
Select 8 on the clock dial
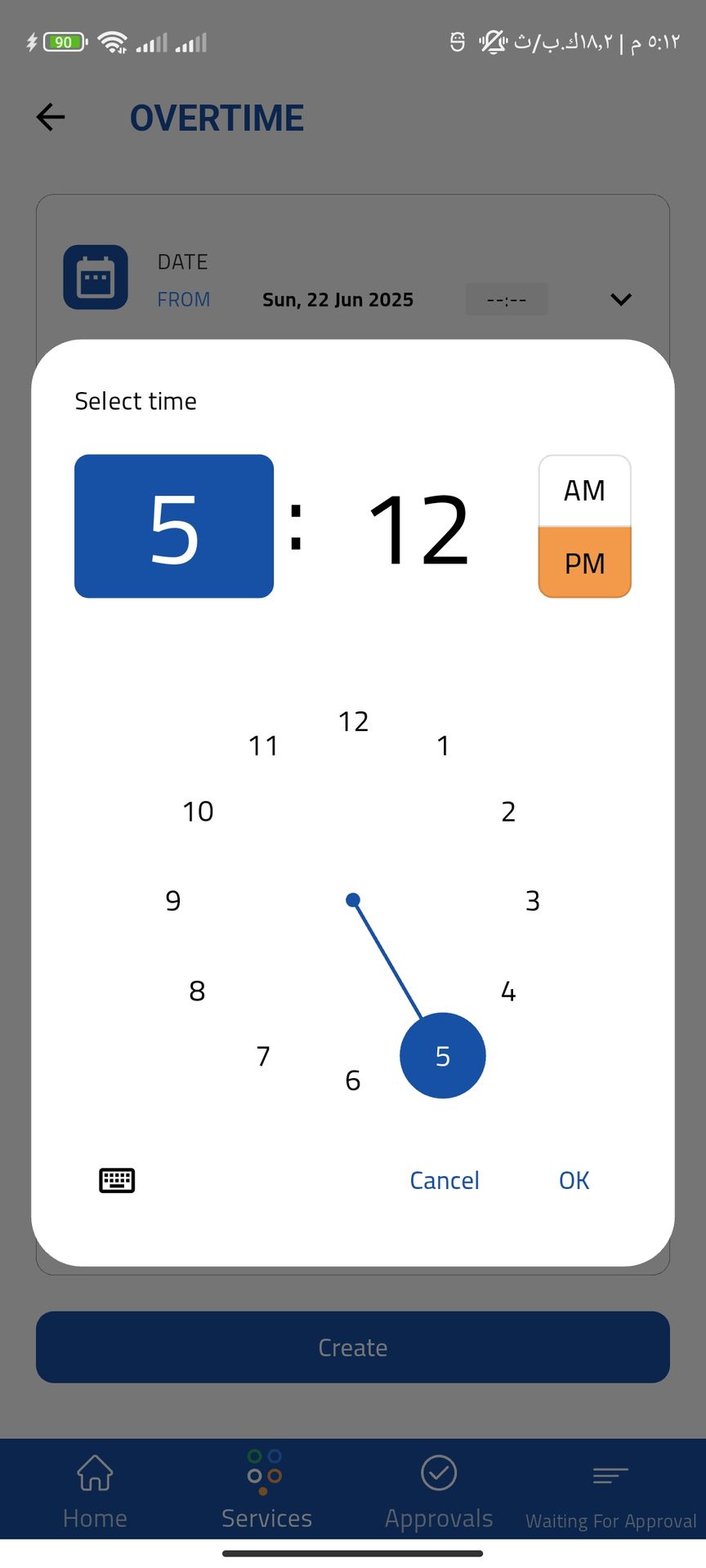[197, 991]
